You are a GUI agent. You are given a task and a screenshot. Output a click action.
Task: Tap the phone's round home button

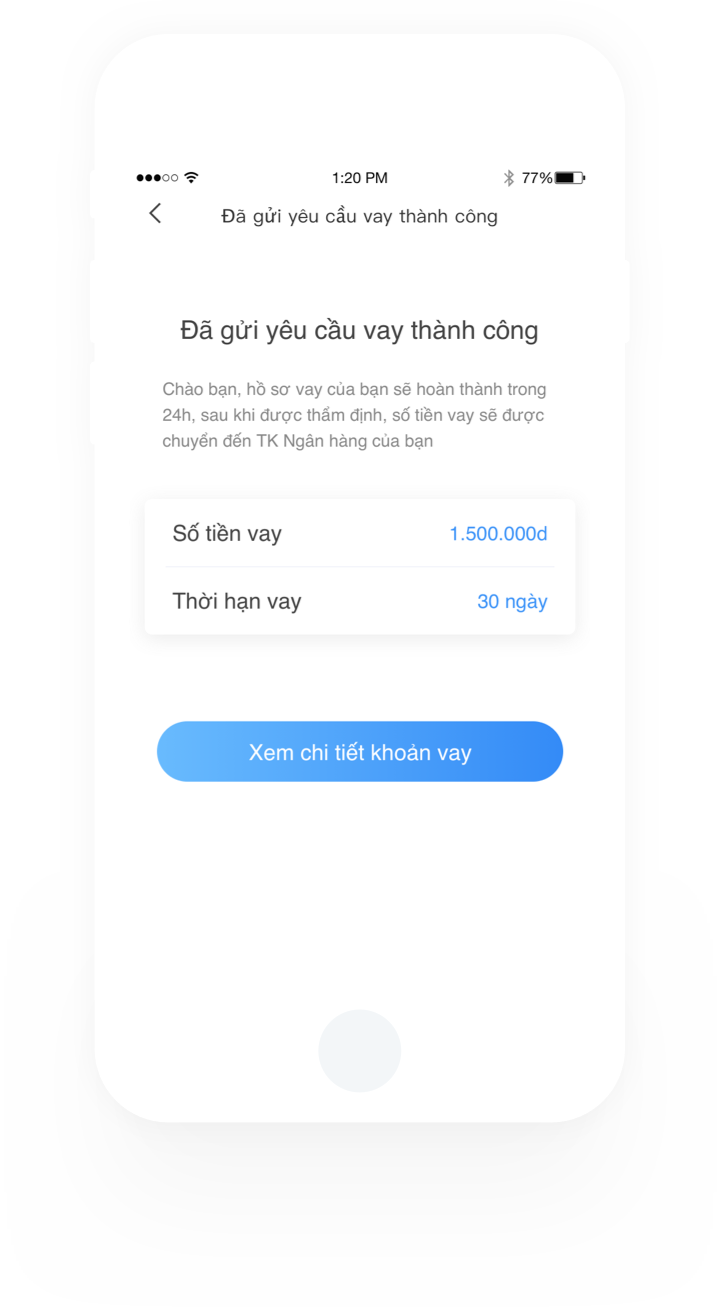tap(360, 1051)
